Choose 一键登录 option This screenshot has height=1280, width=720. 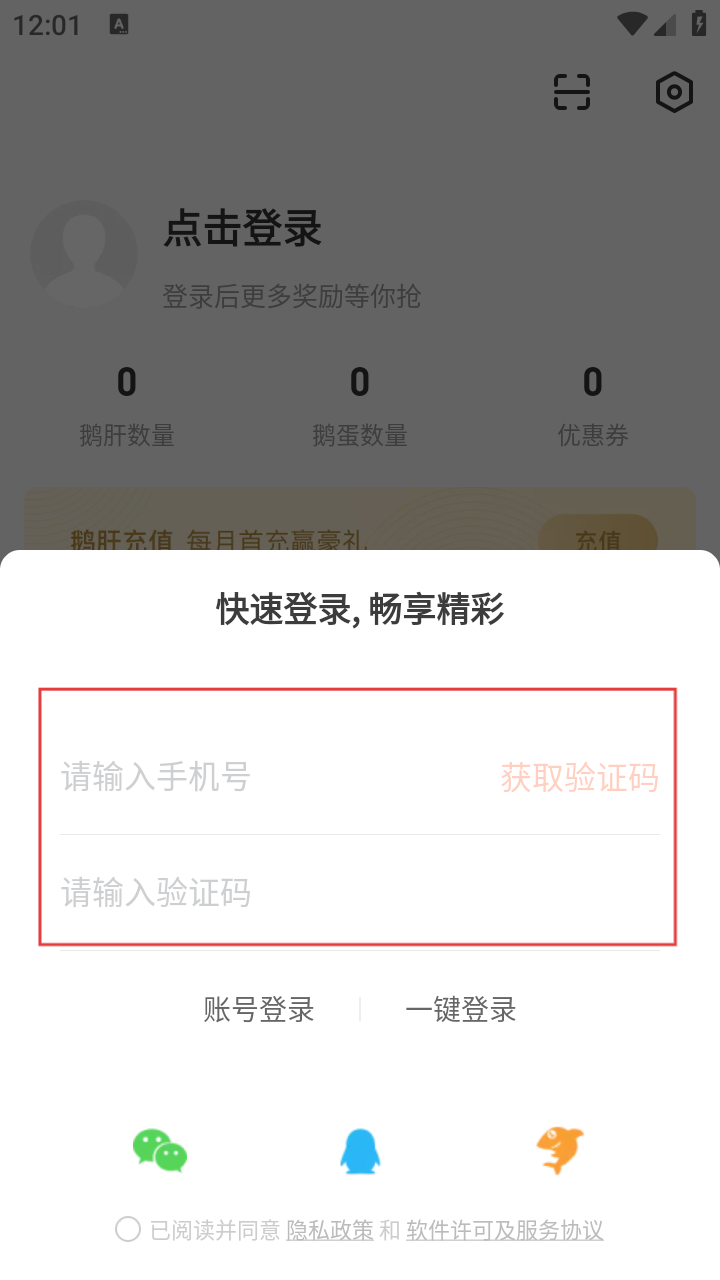(461, 1009)
